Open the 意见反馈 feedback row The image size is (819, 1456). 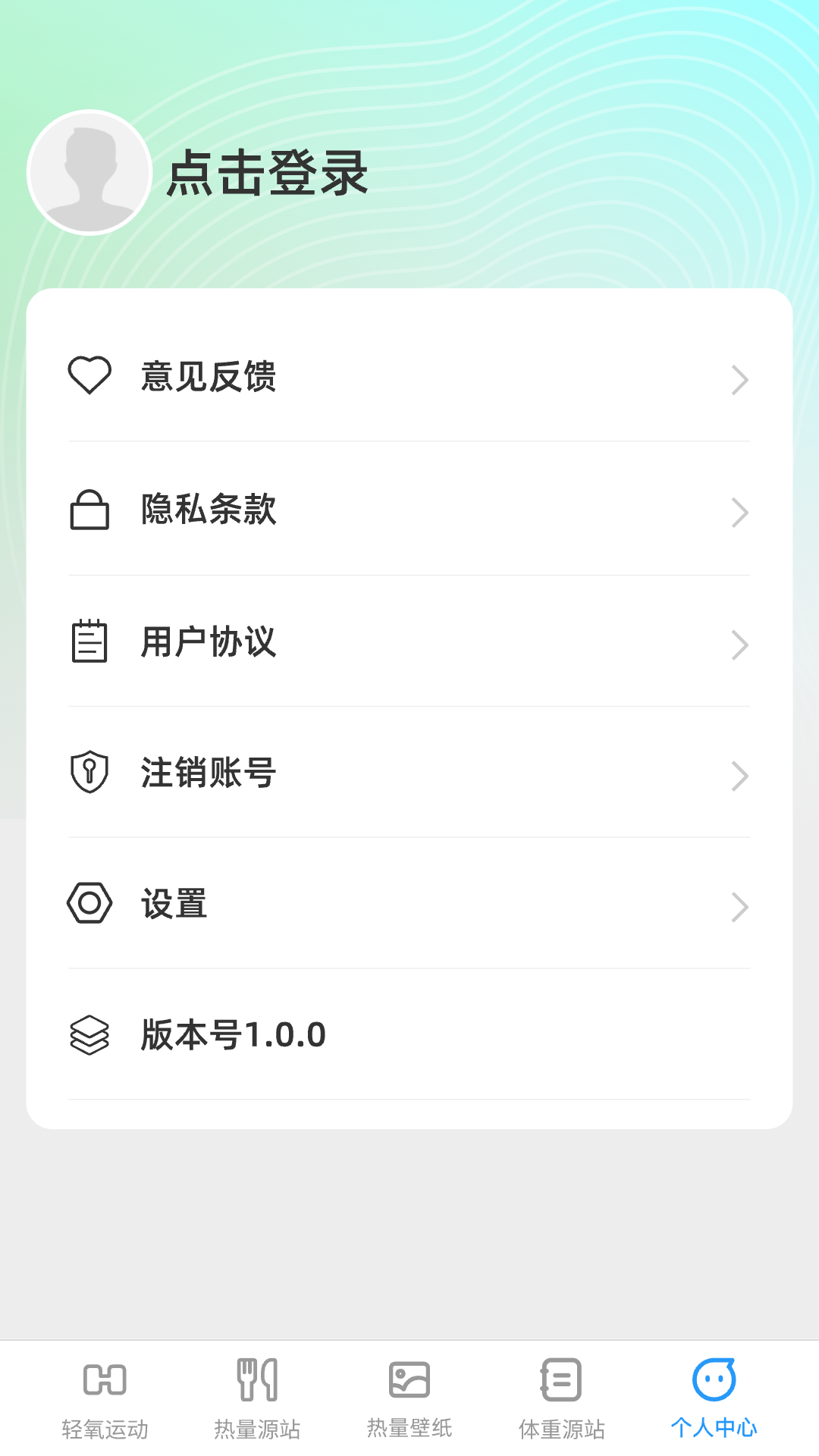pyautogui.click(x=409, y=377)
